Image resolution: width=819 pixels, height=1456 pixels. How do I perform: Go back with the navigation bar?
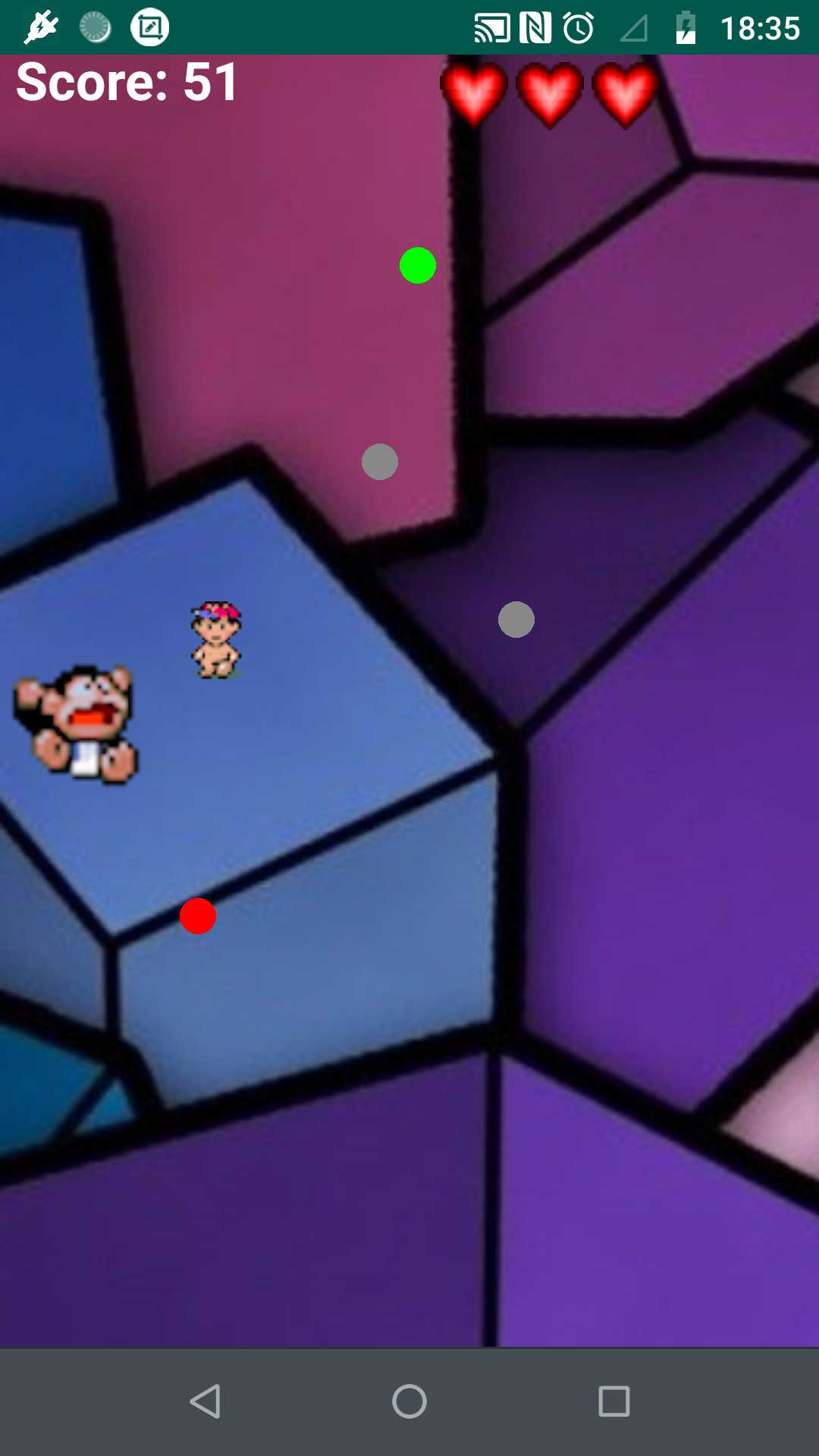[x=205, y=1401]
